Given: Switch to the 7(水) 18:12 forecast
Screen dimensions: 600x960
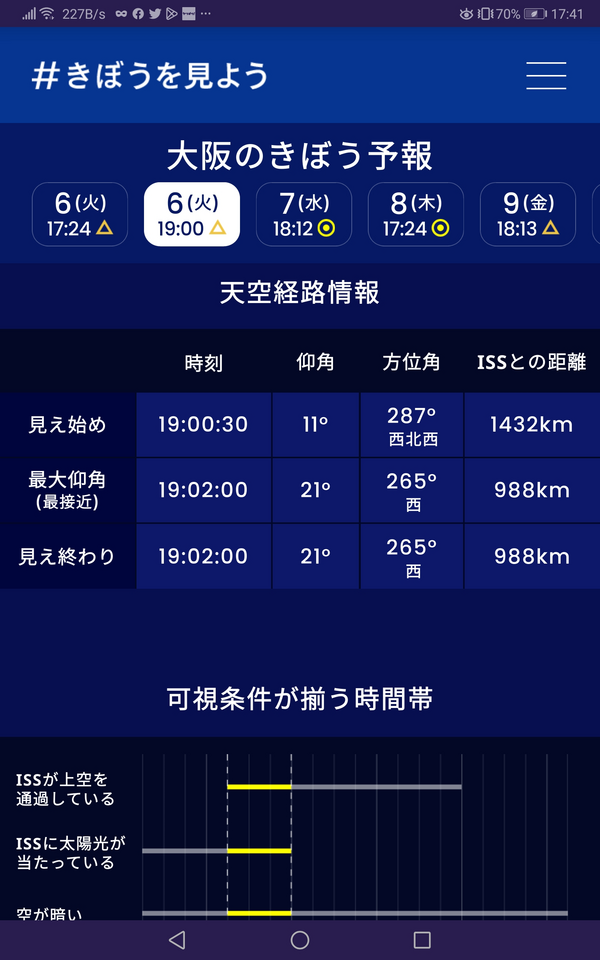Looking at the screenshot, I should click(x=304, y=214).
